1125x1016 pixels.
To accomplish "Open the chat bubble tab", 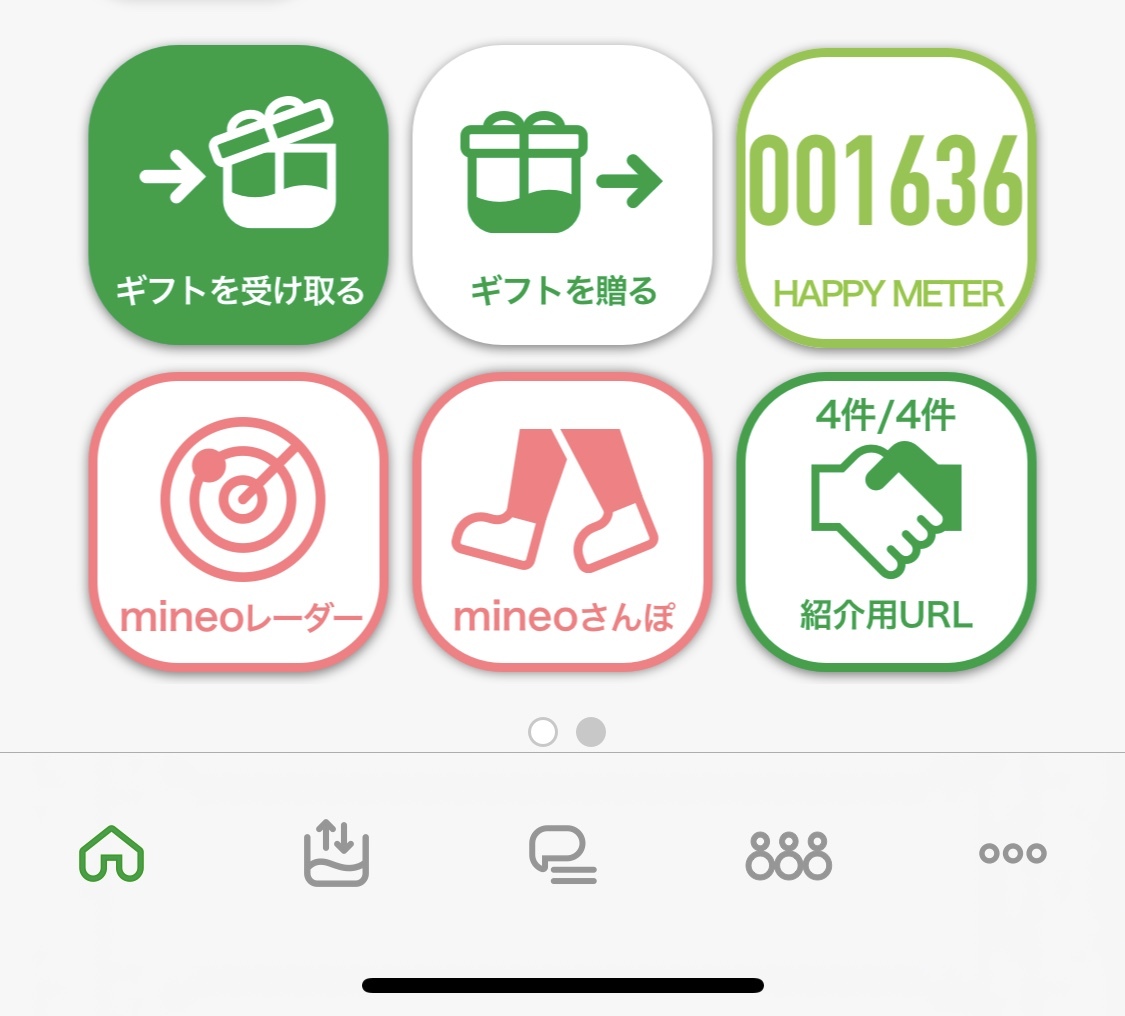I will tap(562, 855).
